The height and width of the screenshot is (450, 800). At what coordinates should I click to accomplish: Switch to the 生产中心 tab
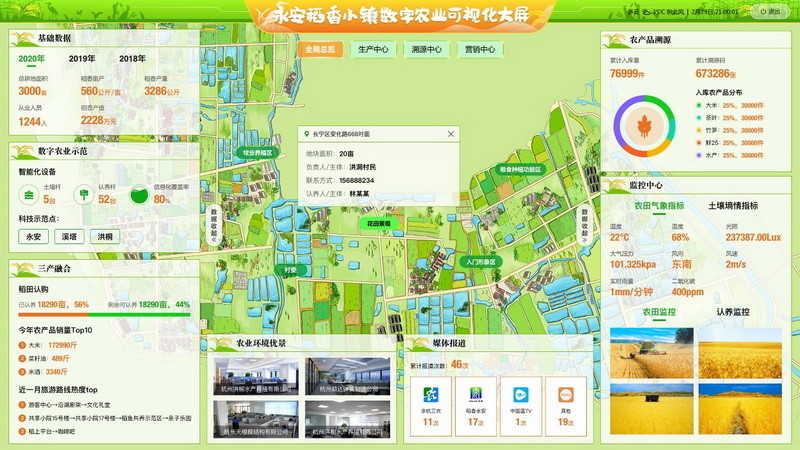click(373, 49)
